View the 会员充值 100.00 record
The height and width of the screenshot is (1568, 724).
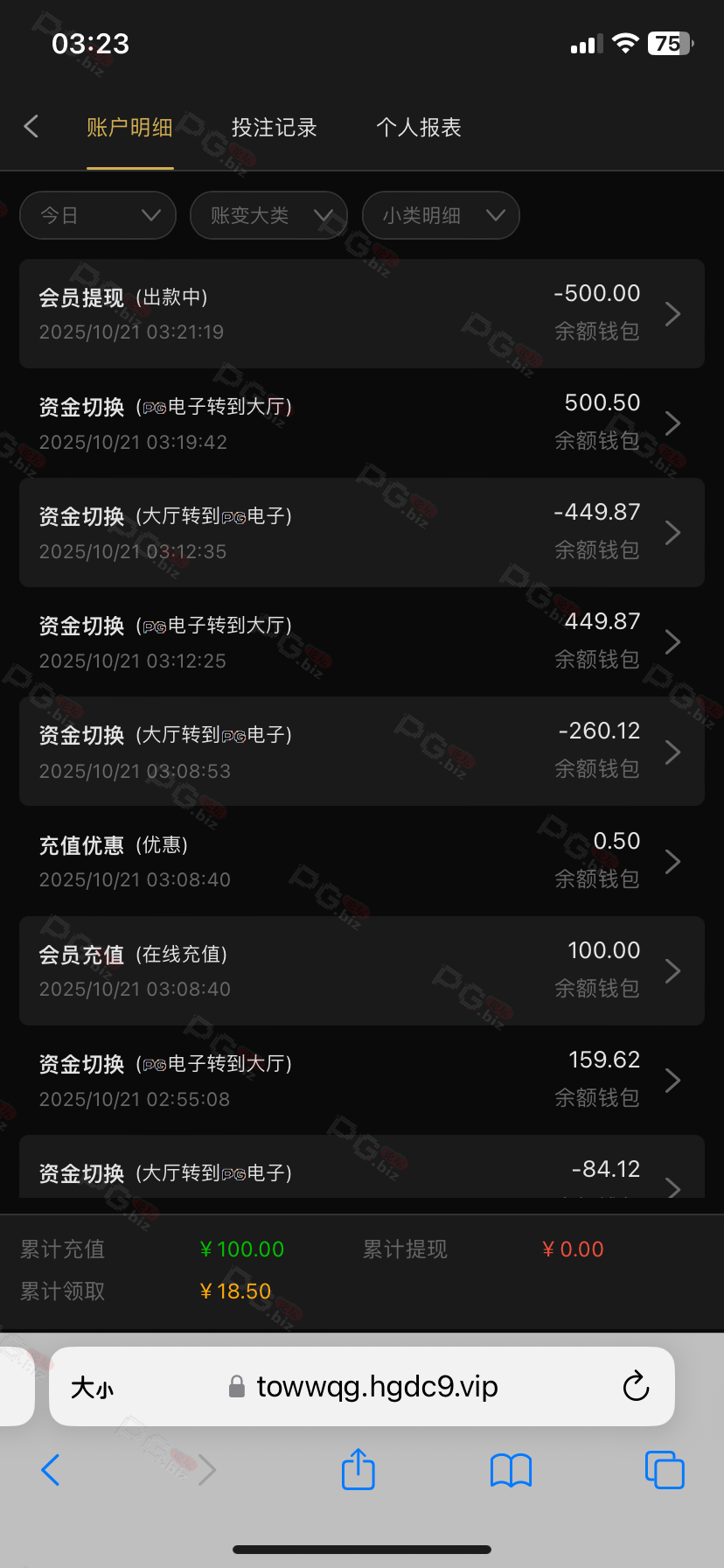click(362, 970)
